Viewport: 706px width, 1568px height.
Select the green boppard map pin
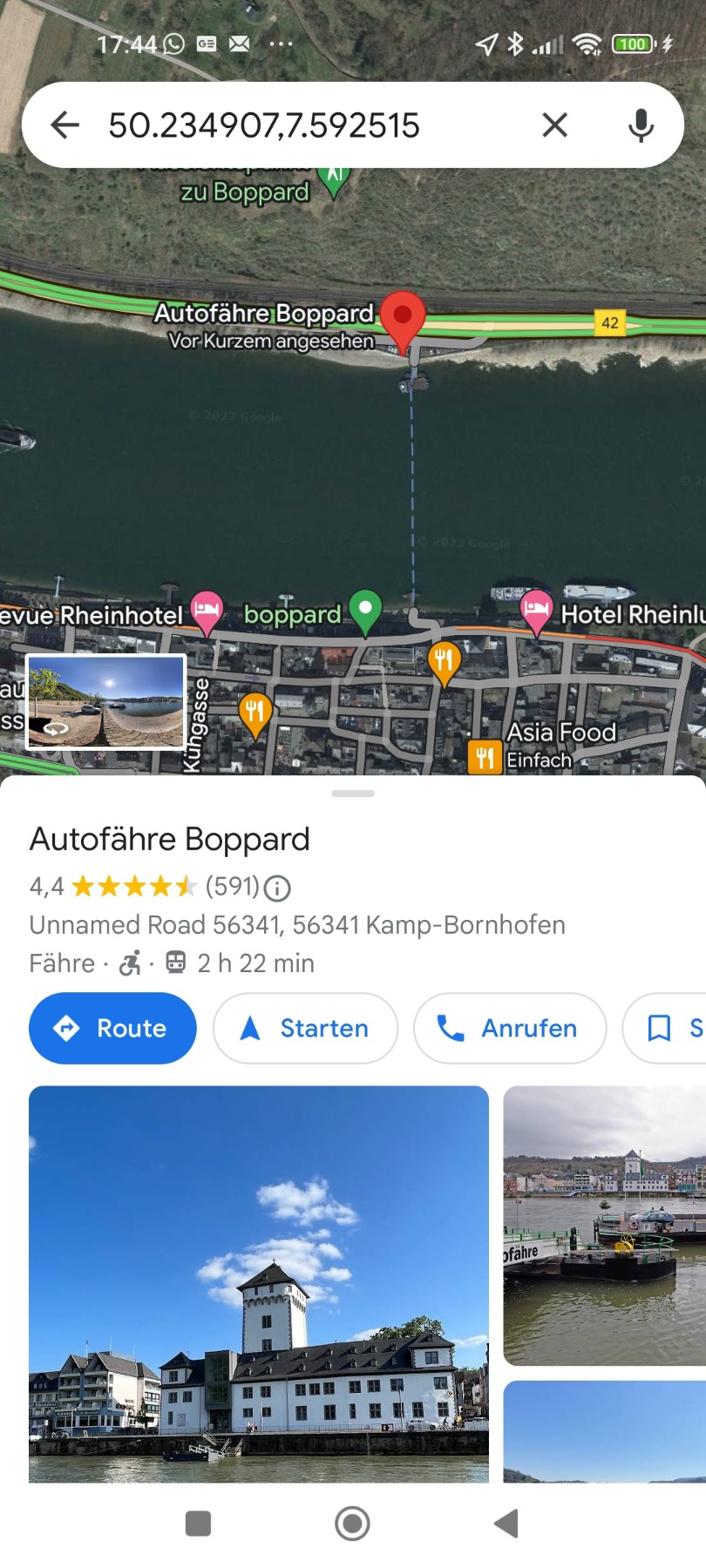(x=365, y=612)
